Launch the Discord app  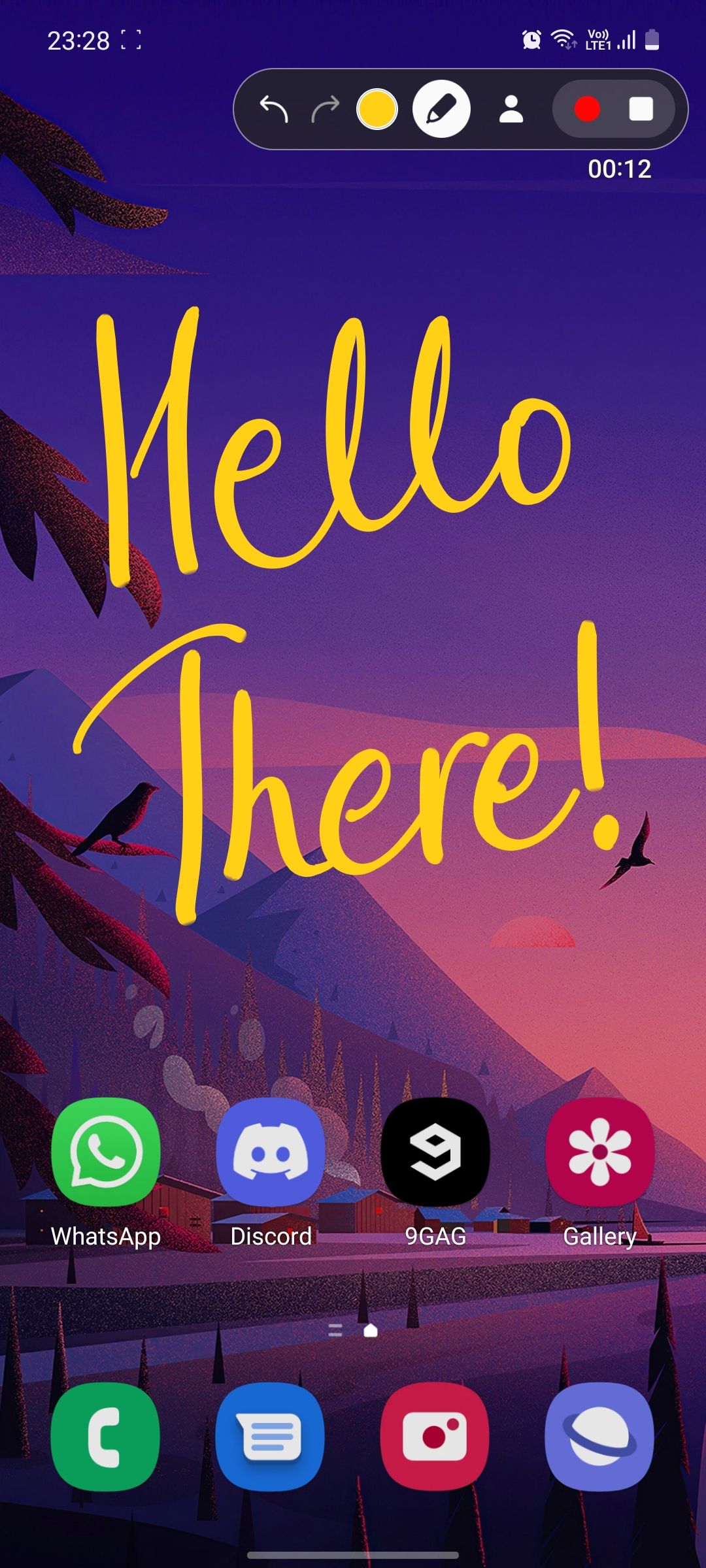coord(271,1152)
